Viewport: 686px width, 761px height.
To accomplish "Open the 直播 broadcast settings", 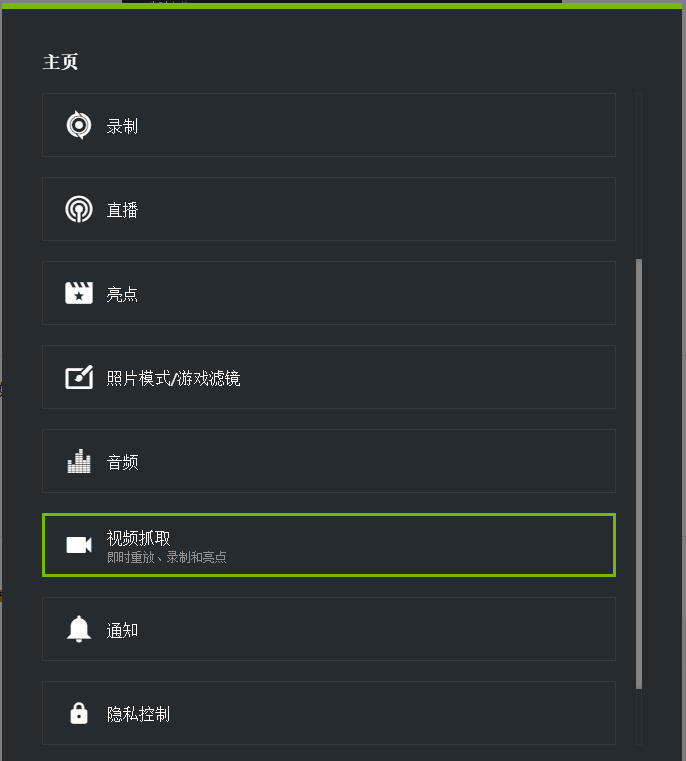I will pyautogui.click(x=328, y=210).
